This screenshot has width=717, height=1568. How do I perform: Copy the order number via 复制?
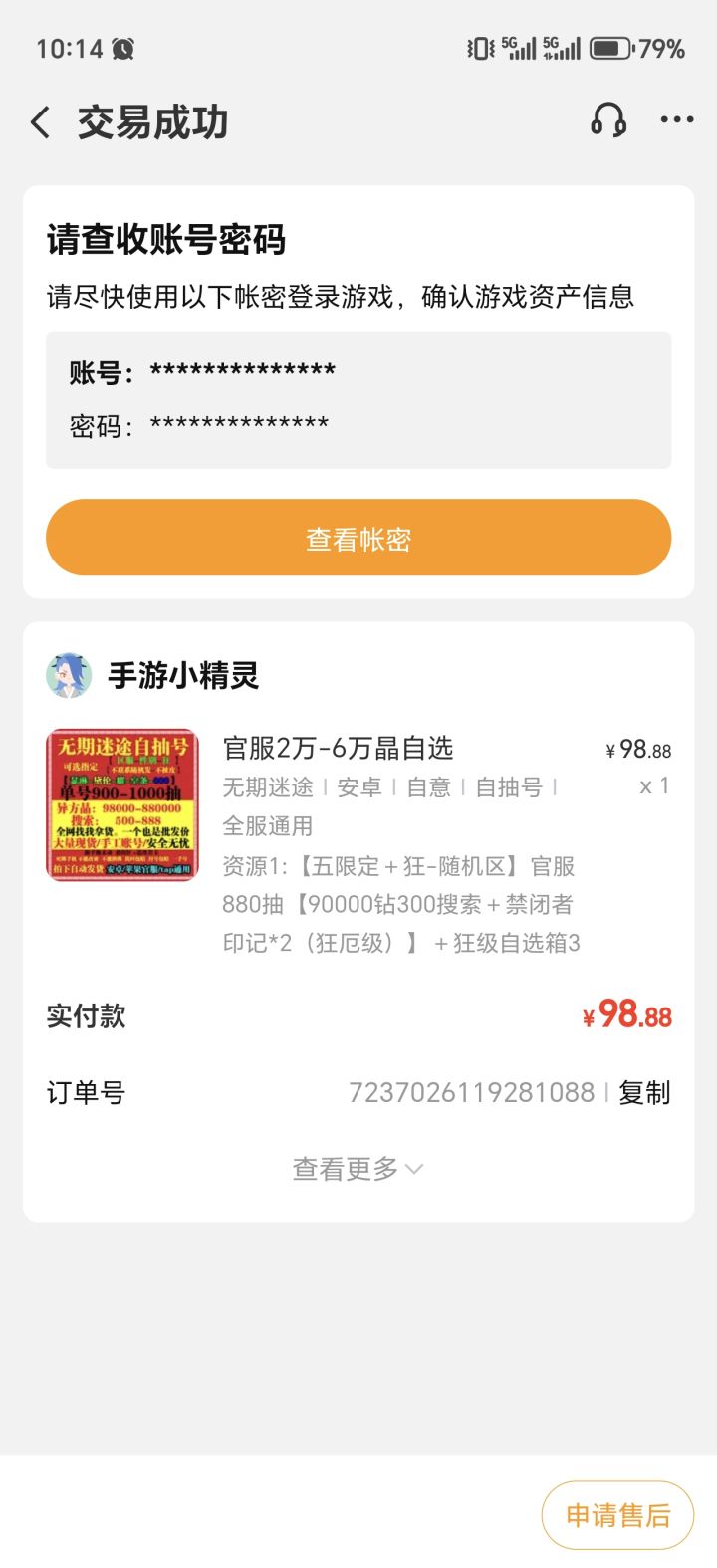click(x=644, y=1093)
